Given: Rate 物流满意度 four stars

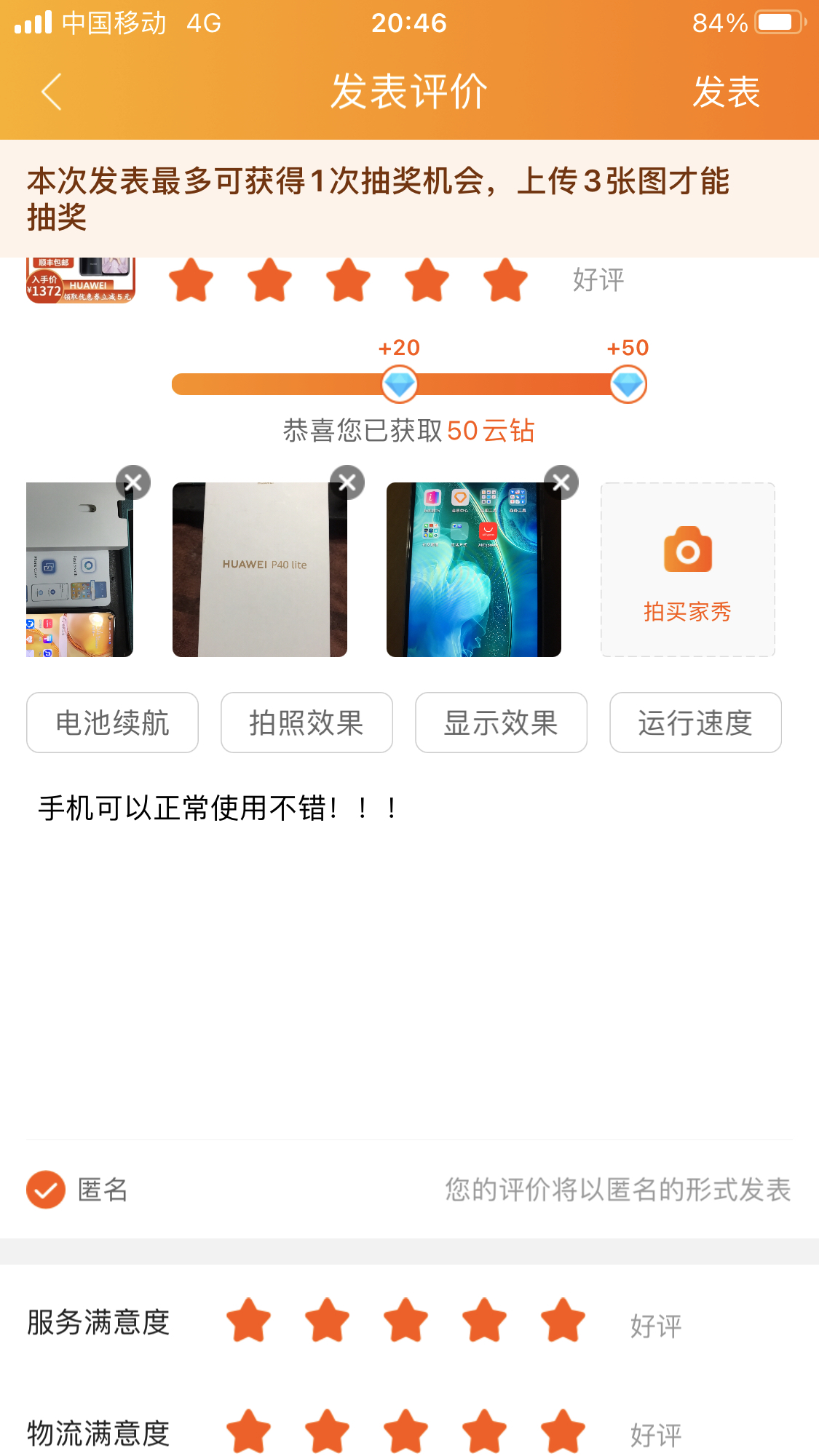Looking at the screenshot, I should point(484,1431).
